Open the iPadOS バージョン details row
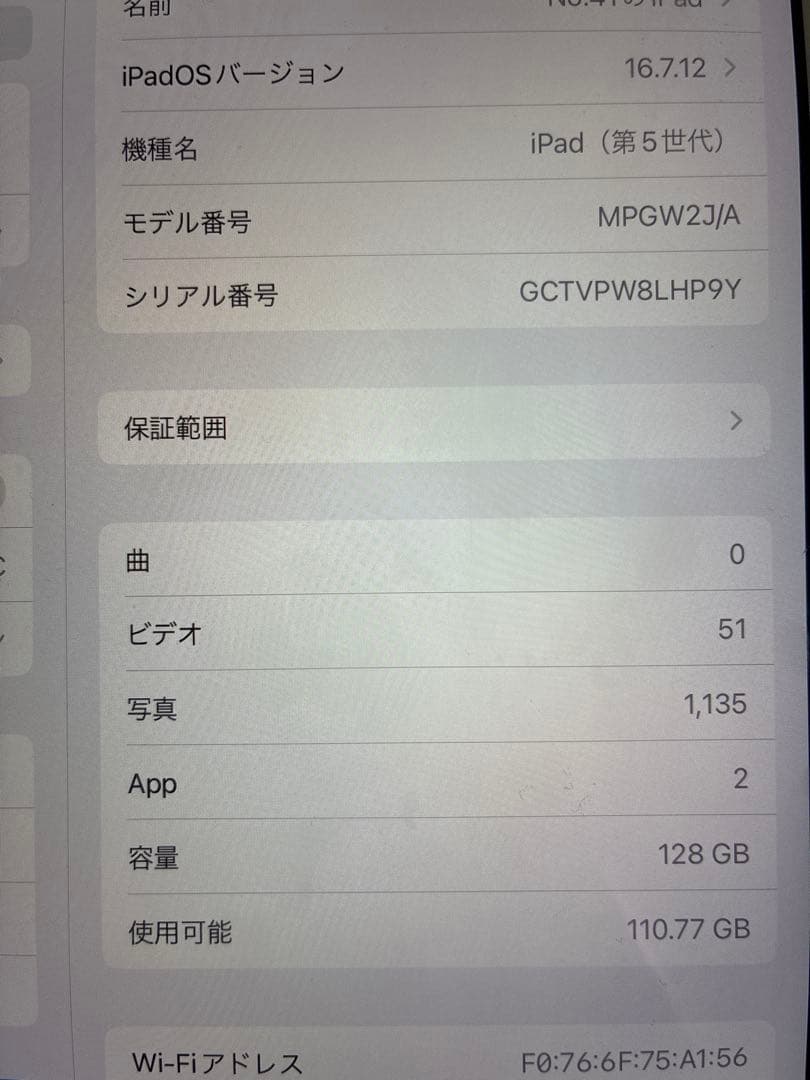The image size is (810, 1080). pyautogui.click(x=430, y=70)
